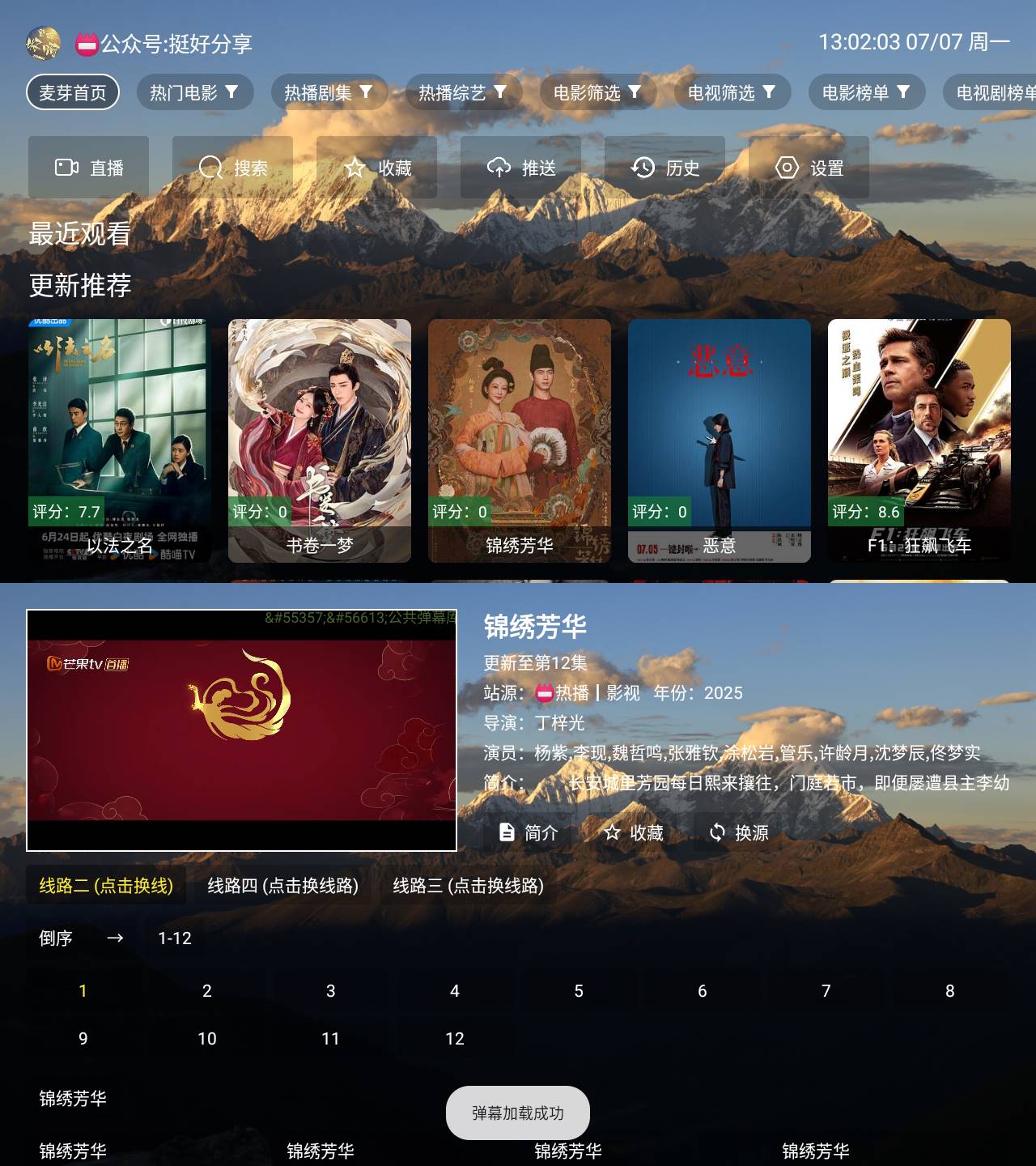The height and width of the screenshot is (1166, 1036).
Task: Toggle 收藏 favorite for 锦绣芳华
Action: (x=634, y=832)
